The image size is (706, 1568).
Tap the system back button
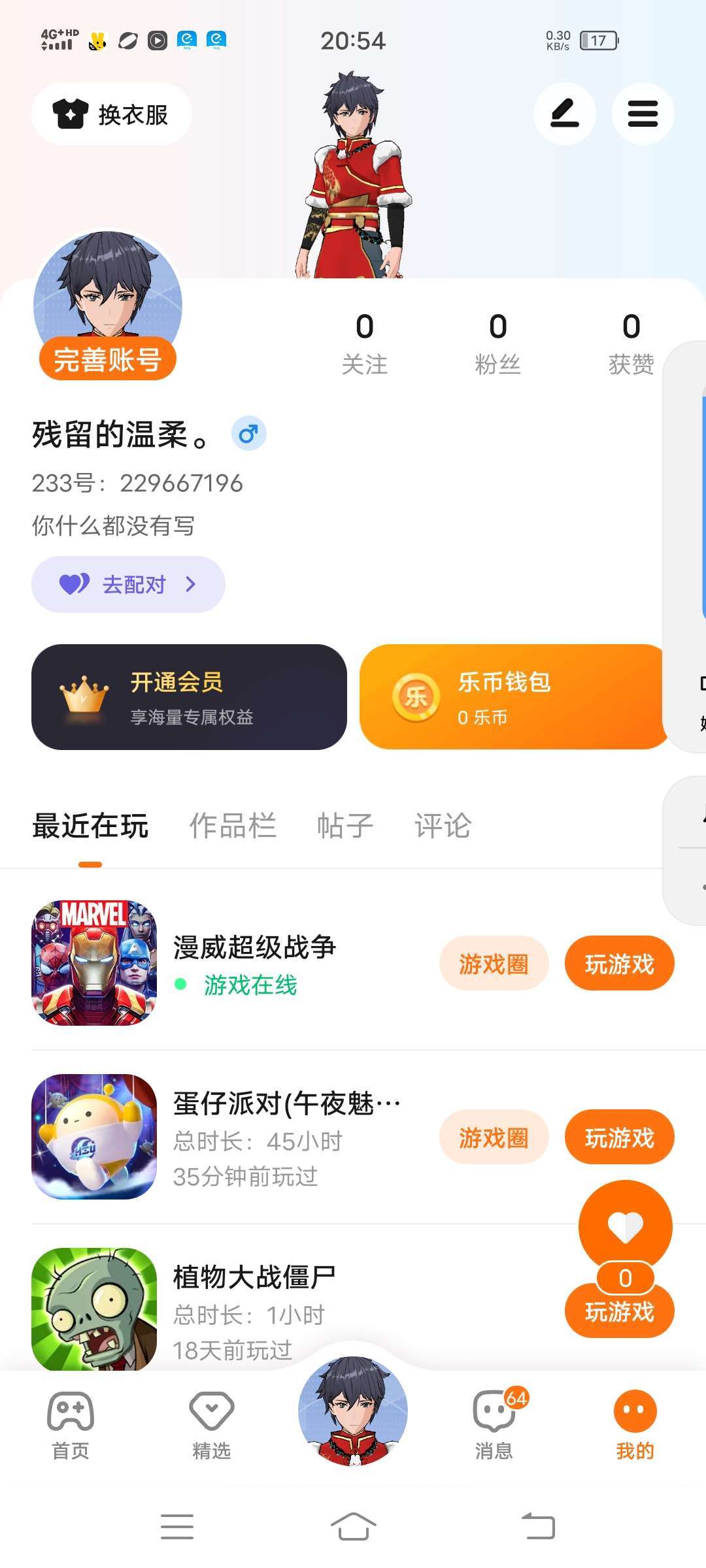(538, 1527)
